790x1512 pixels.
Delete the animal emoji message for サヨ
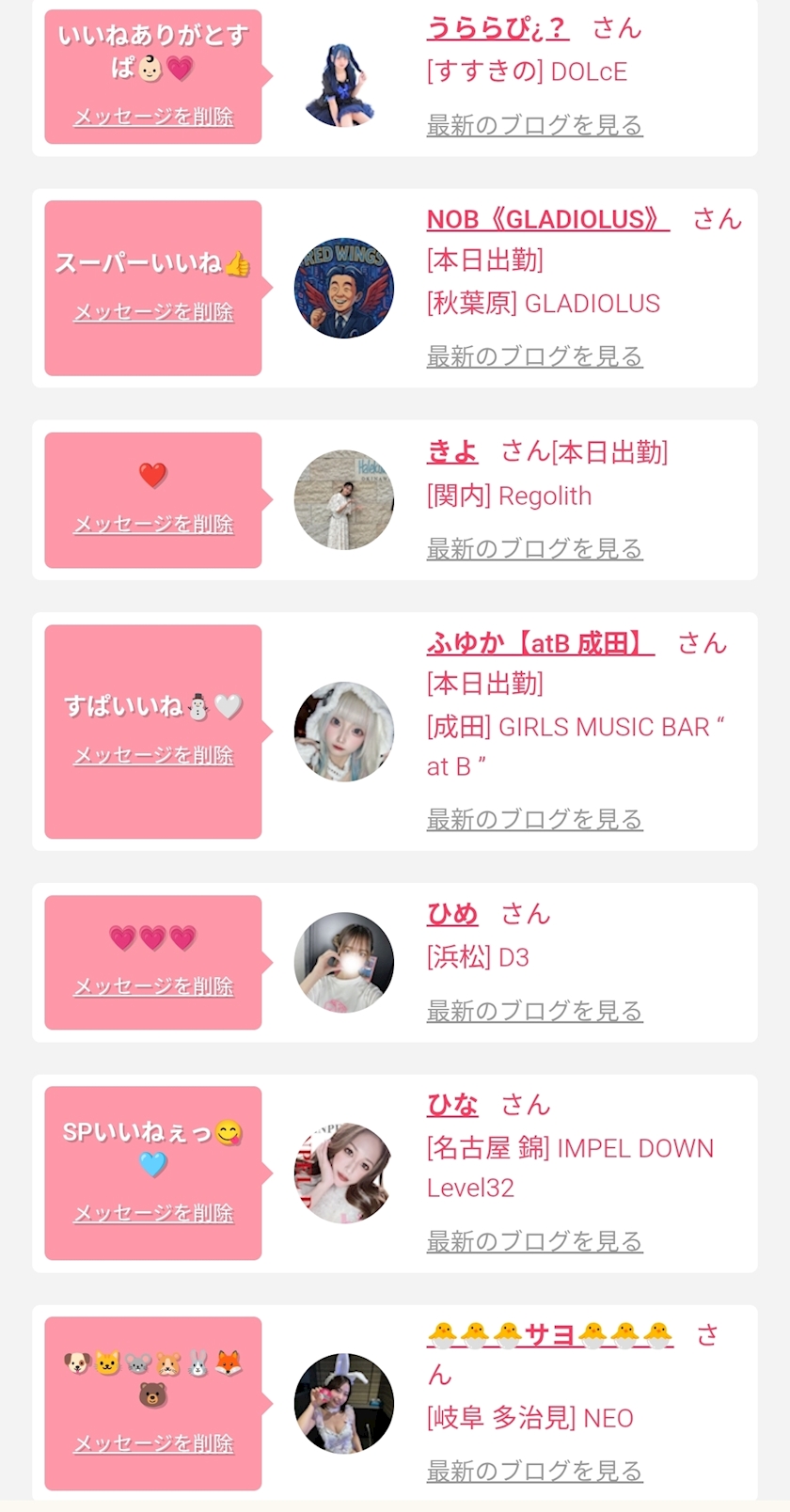pos(153,1444)
